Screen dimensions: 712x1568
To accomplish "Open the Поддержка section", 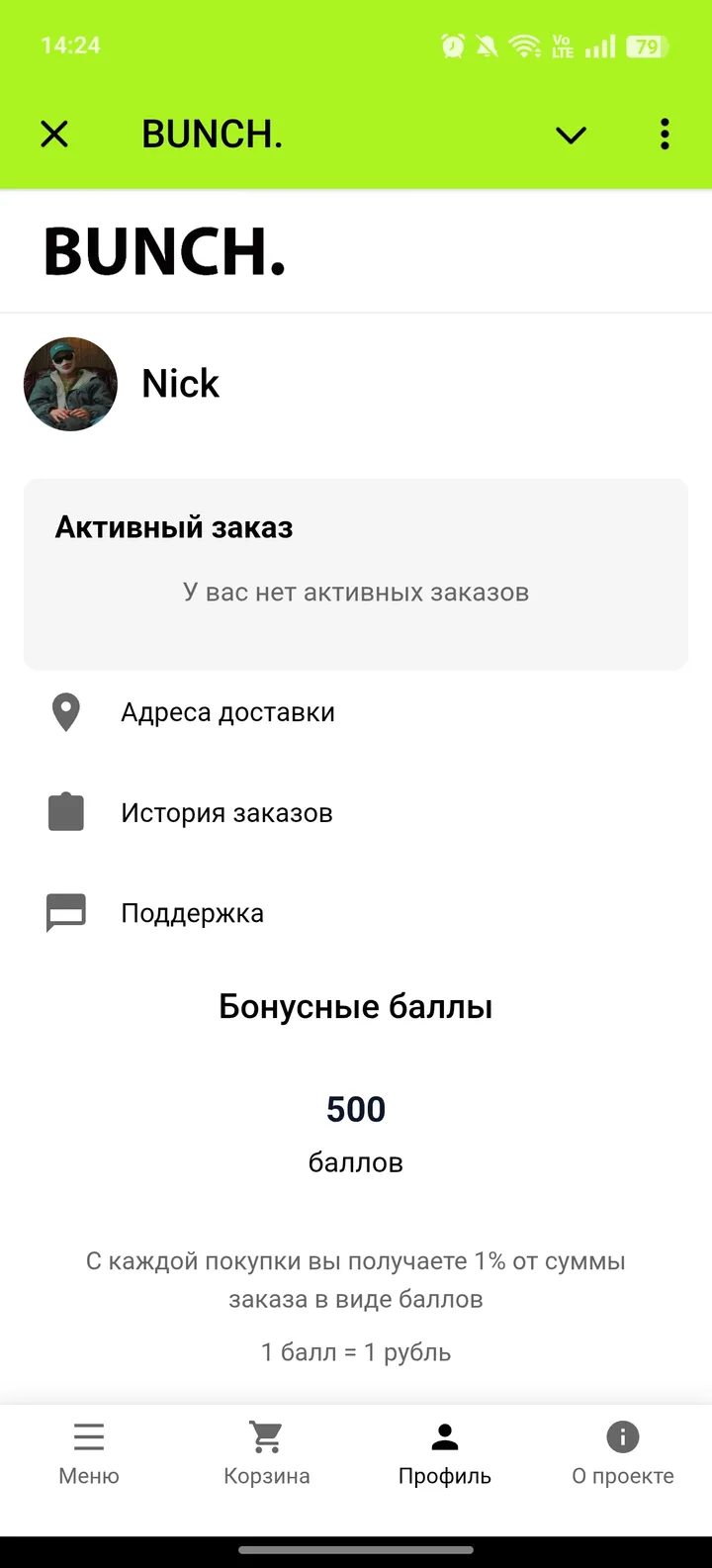I will pyautogui.click(x=192, y=912).
